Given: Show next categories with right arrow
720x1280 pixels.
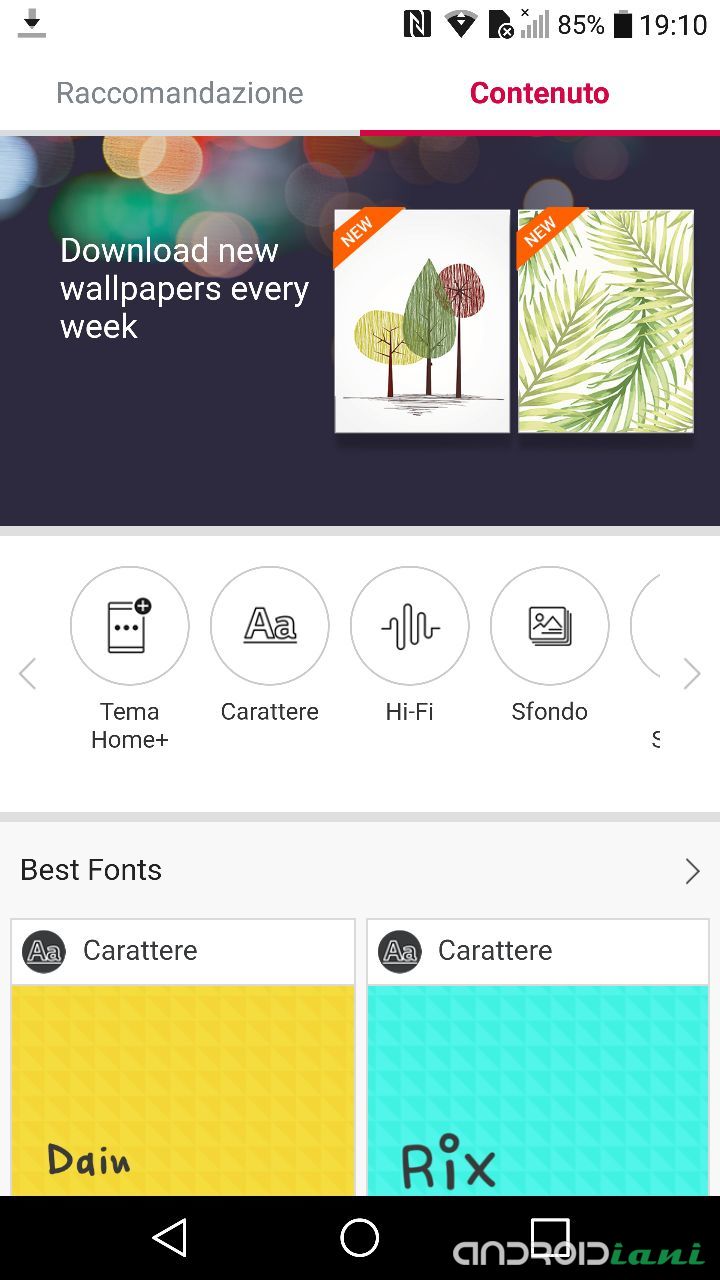Looking at the screenshot, I should point(692,674).
